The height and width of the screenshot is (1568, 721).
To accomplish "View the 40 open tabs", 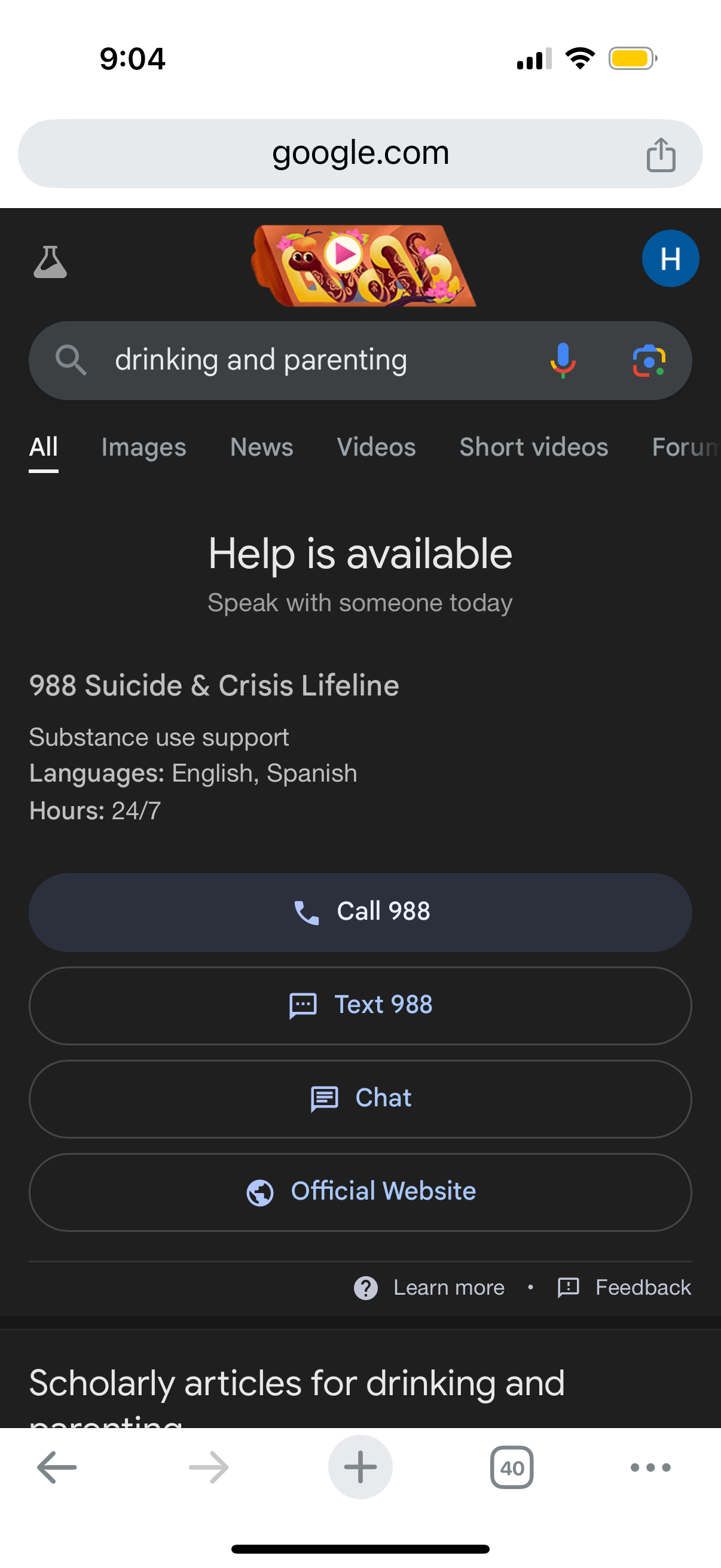I will [x=512, y=1468].
